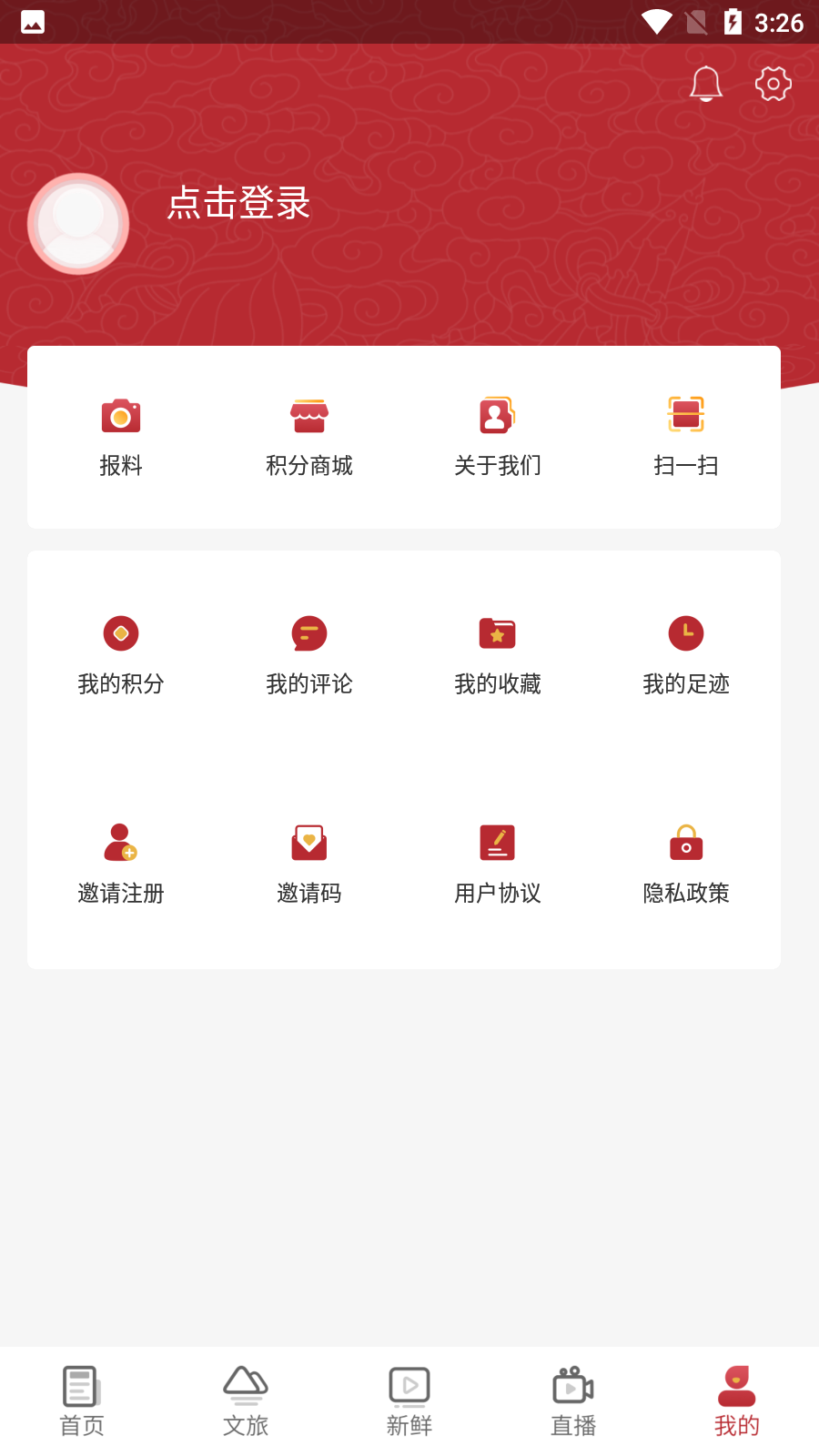Open the settings gear

[773, 84]
